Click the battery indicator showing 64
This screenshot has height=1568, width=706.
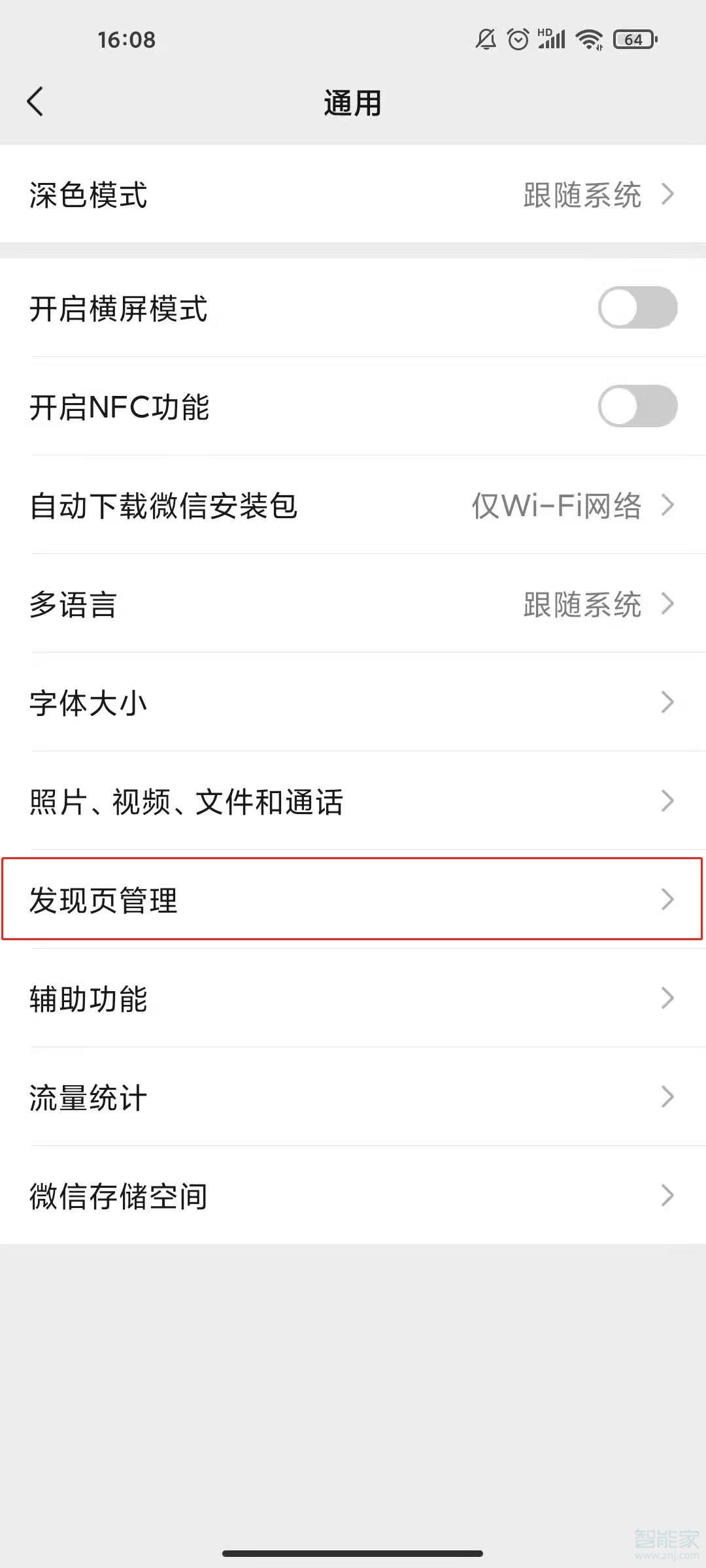point(633,39)
